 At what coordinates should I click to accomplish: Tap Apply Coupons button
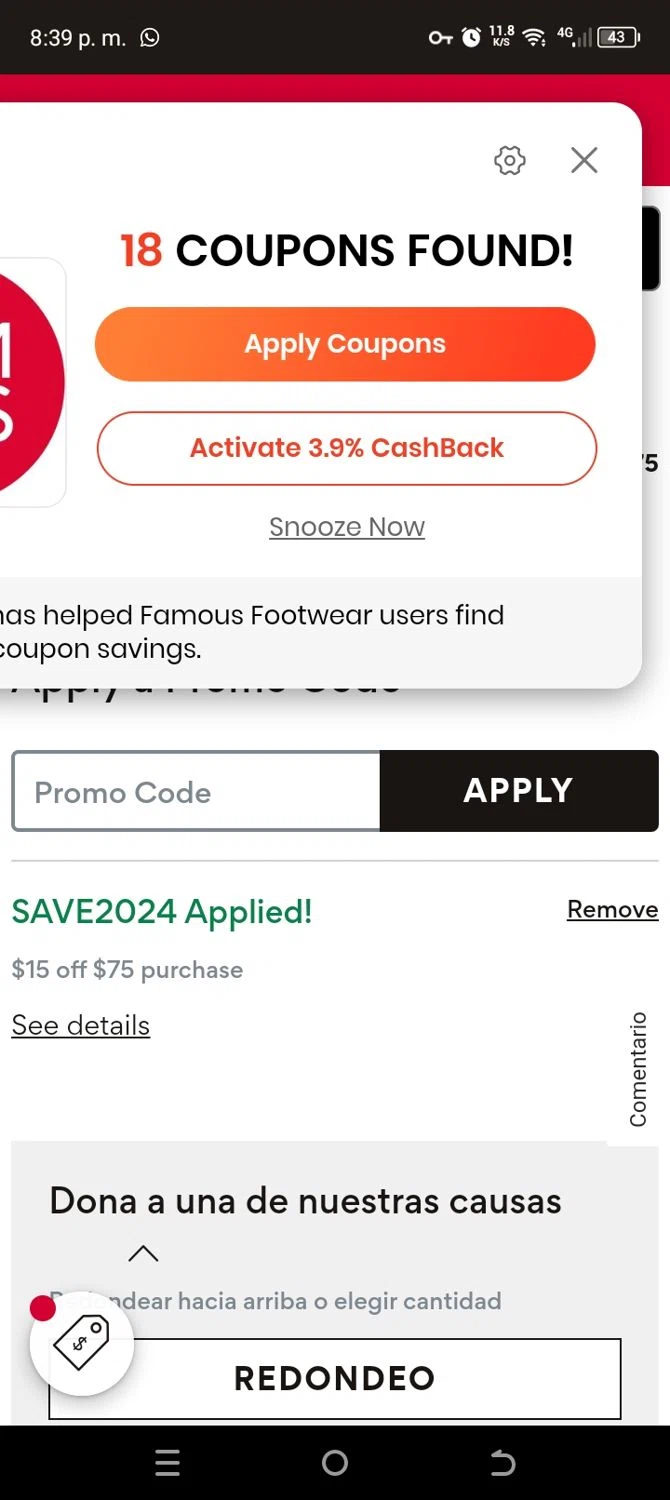345,344
